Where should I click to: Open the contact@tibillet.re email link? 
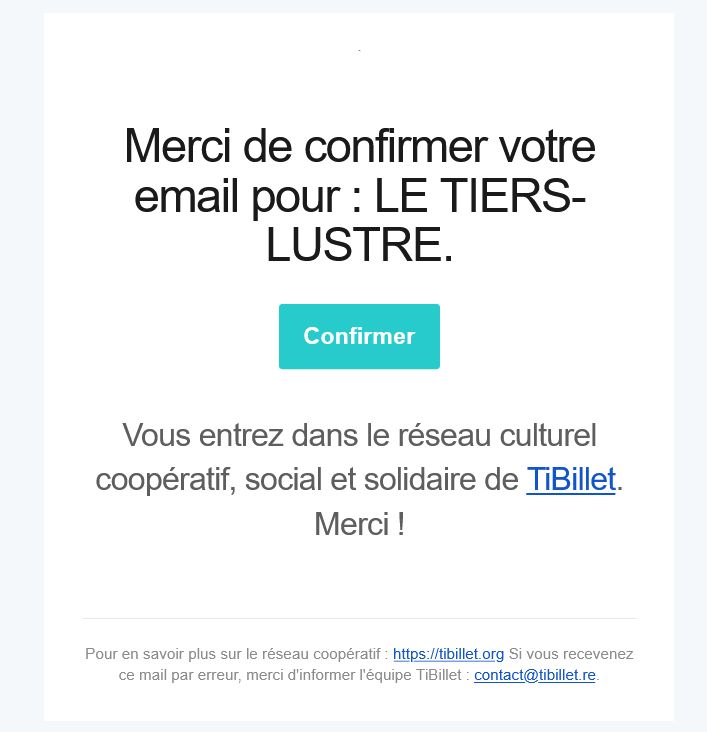pos(535,675)
